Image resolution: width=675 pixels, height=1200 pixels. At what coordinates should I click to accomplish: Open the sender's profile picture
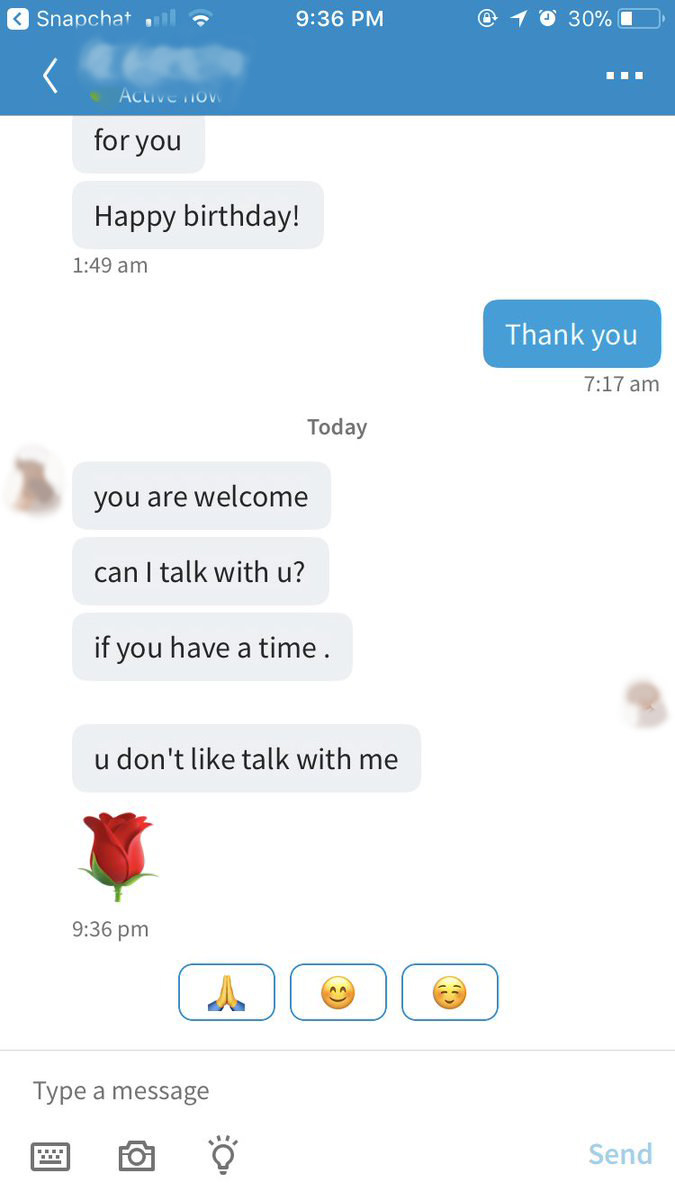pos(35,482)
